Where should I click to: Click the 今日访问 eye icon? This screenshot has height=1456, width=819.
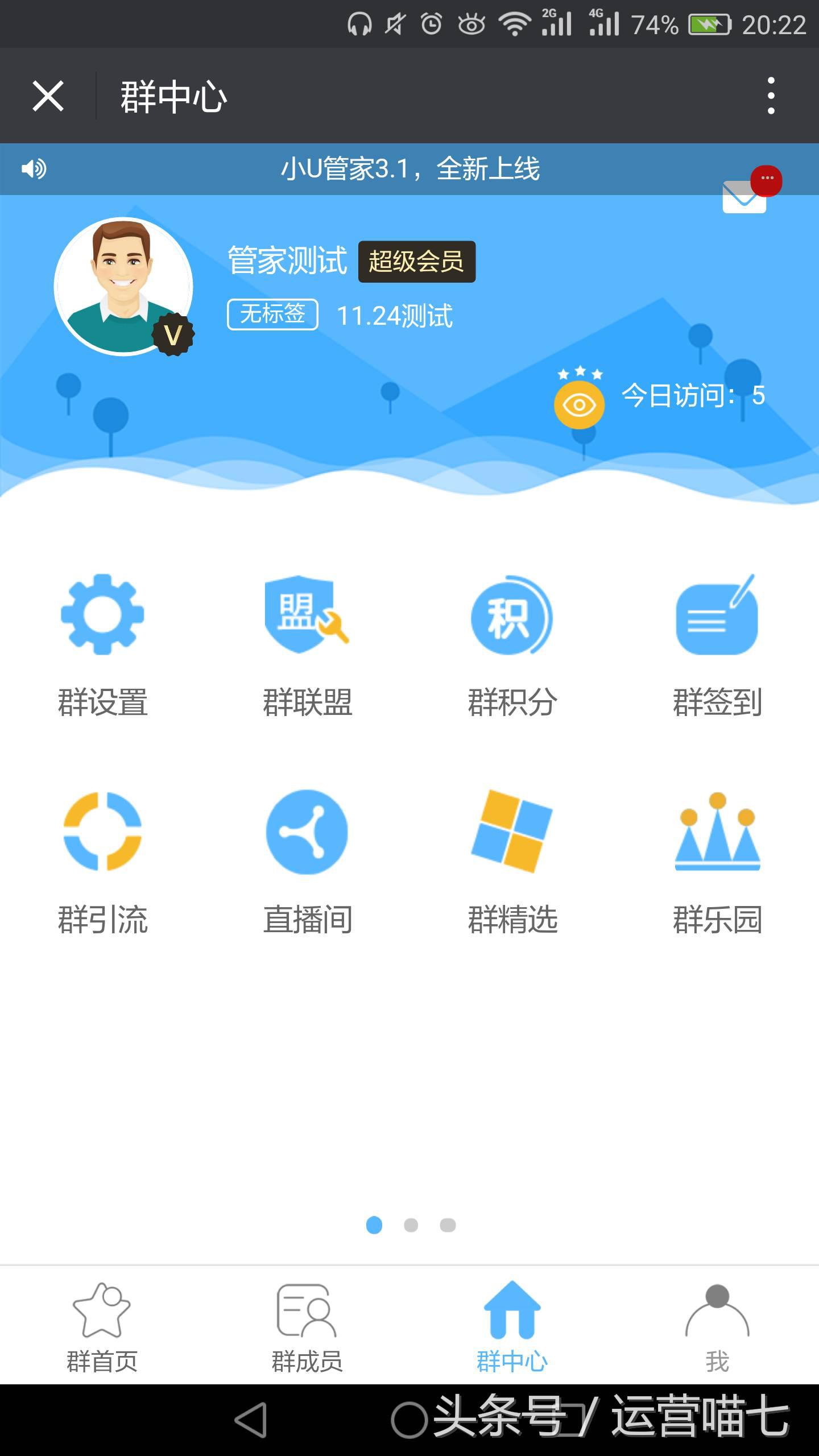580,404
